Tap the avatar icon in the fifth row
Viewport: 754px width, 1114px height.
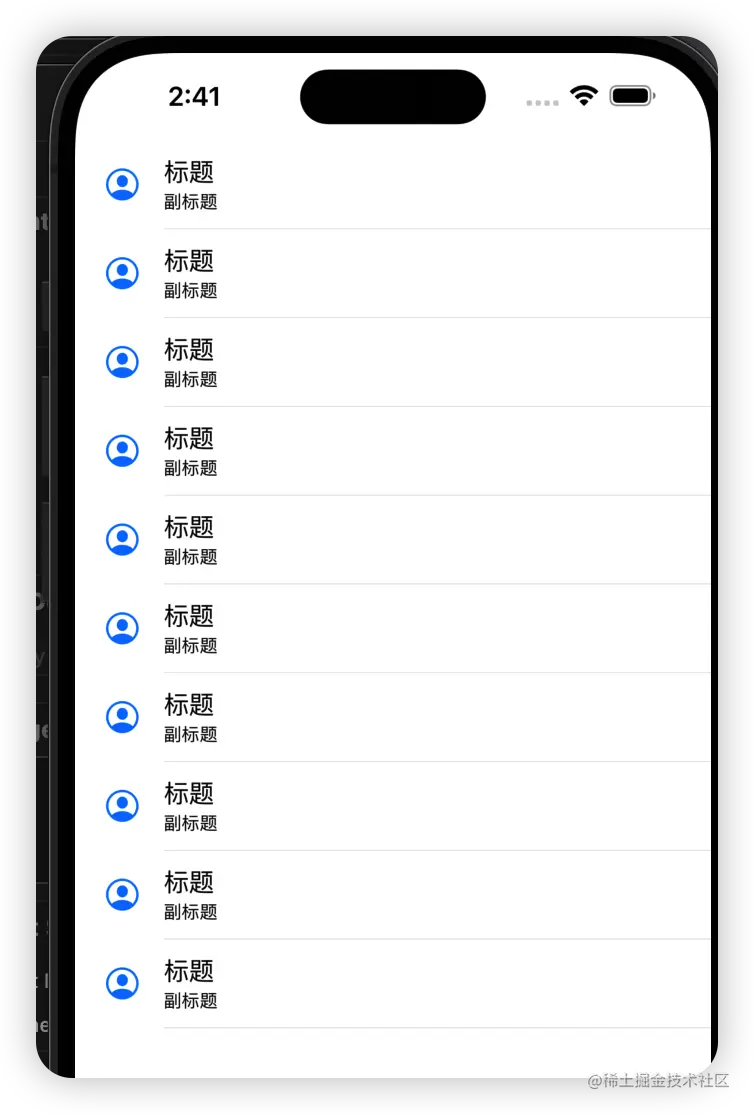(122, 539)
